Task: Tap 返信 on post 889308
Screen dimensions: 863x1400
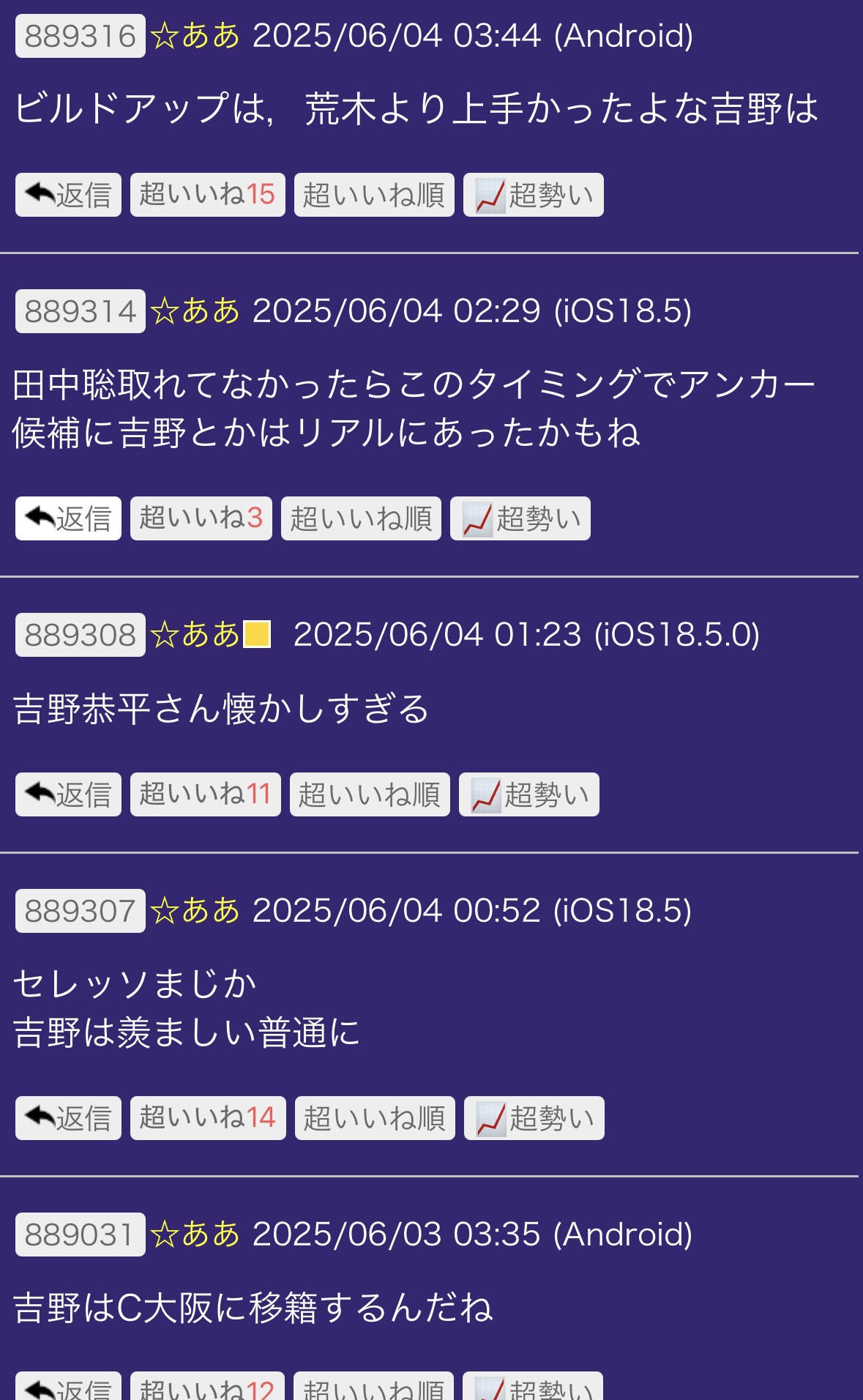Action: [x=68, y=794]
